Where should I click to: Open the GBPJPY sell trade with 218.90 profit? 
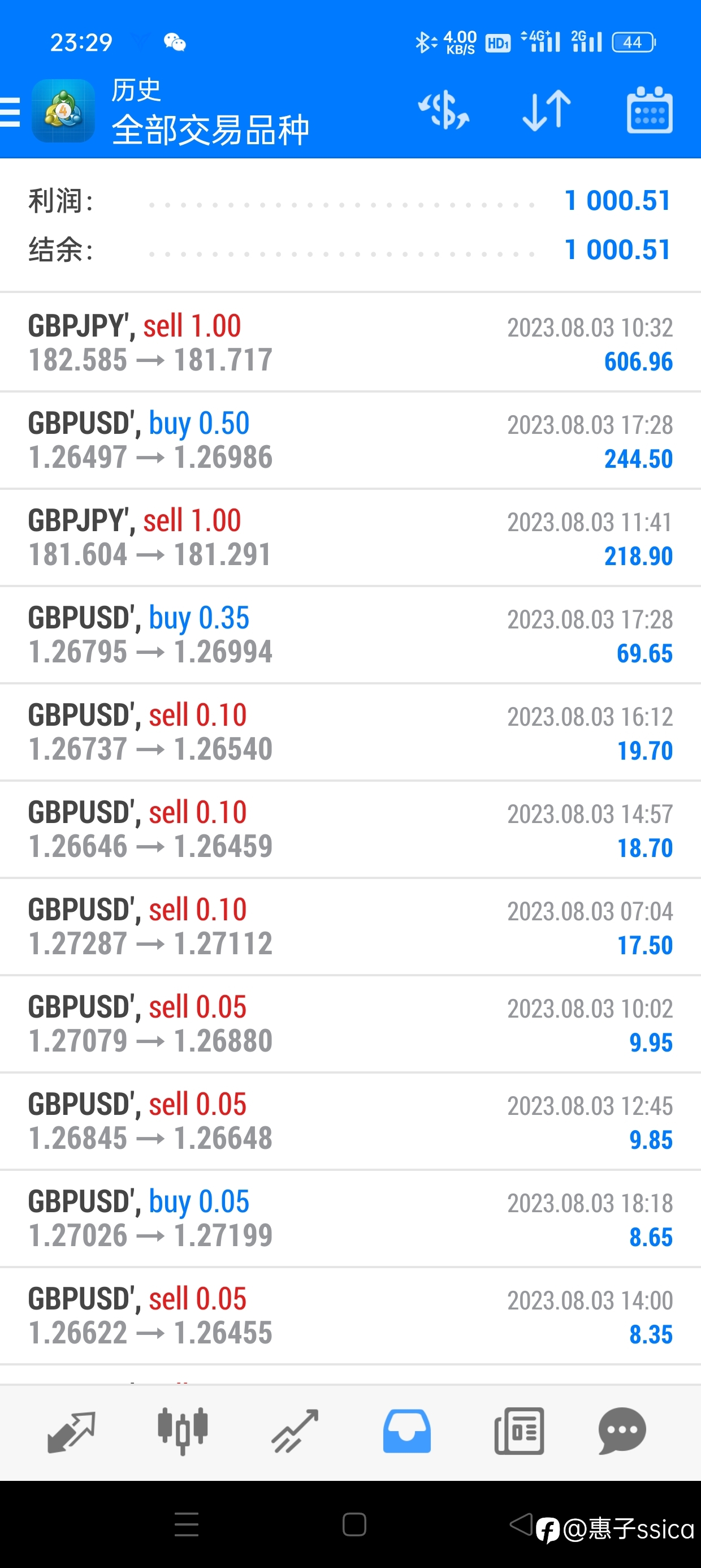coord(350,537)
